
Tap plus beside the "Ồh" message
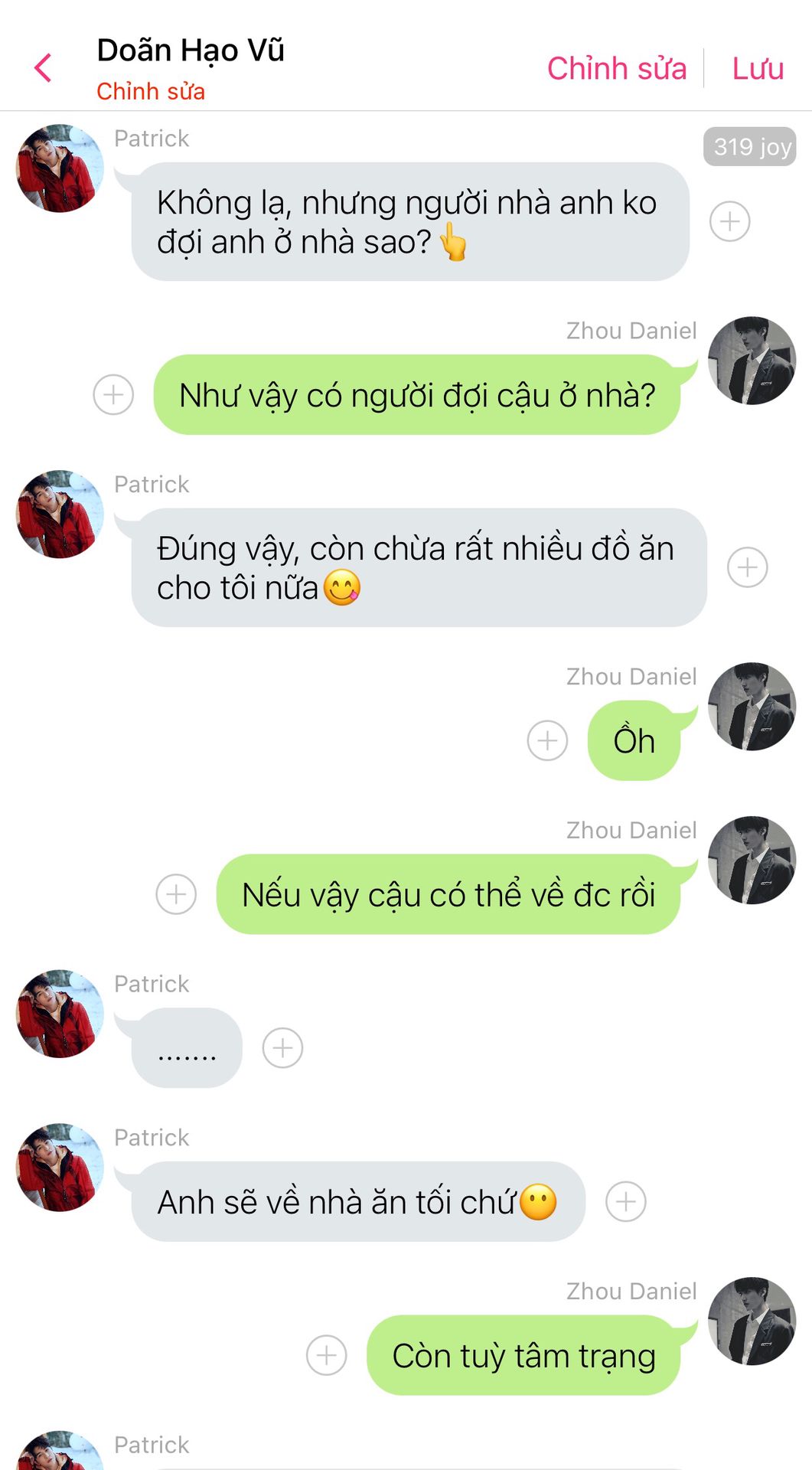tap(547, 740)
